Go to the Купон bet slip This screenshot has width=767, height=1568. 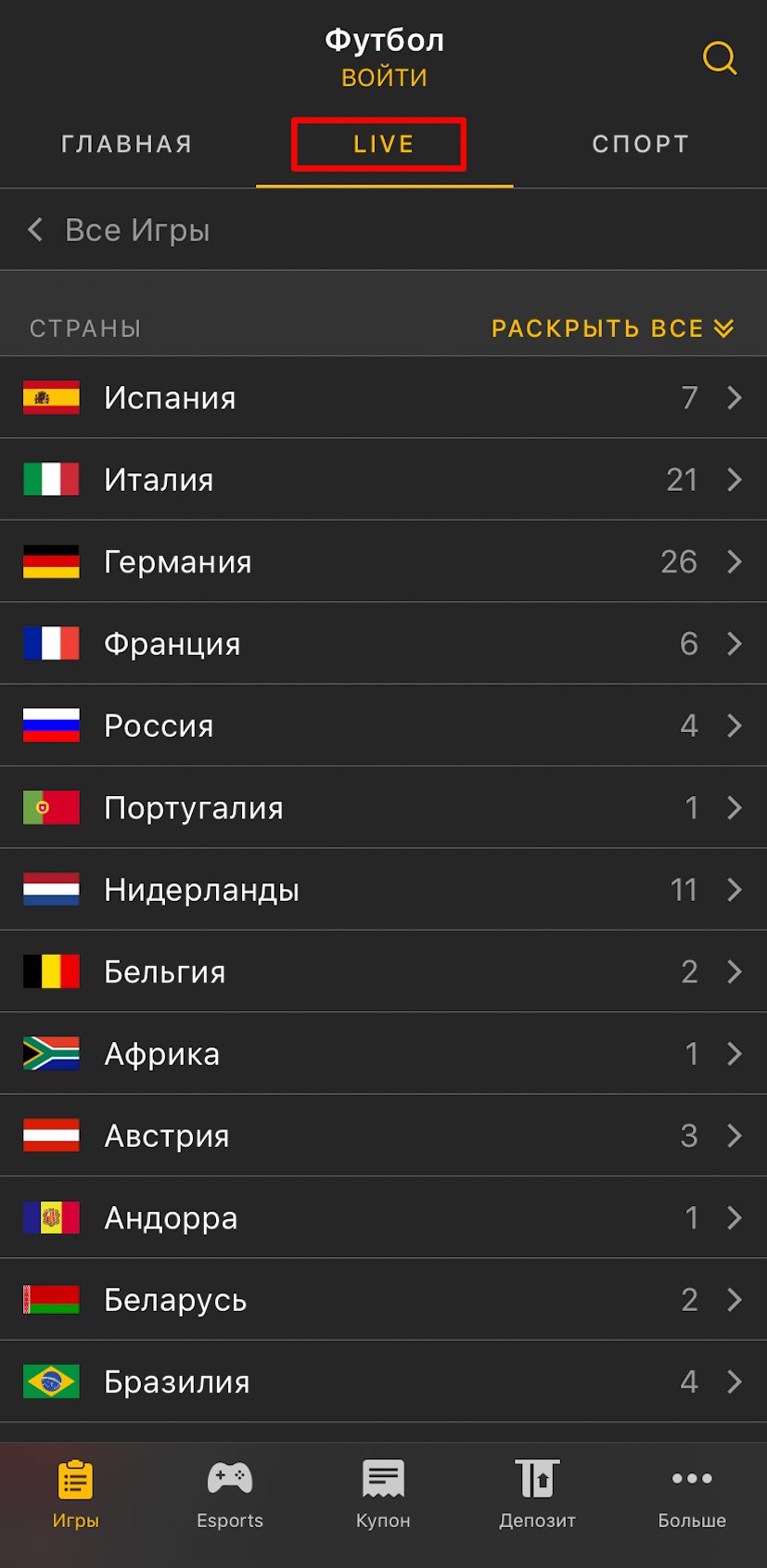click(383, 1494)
